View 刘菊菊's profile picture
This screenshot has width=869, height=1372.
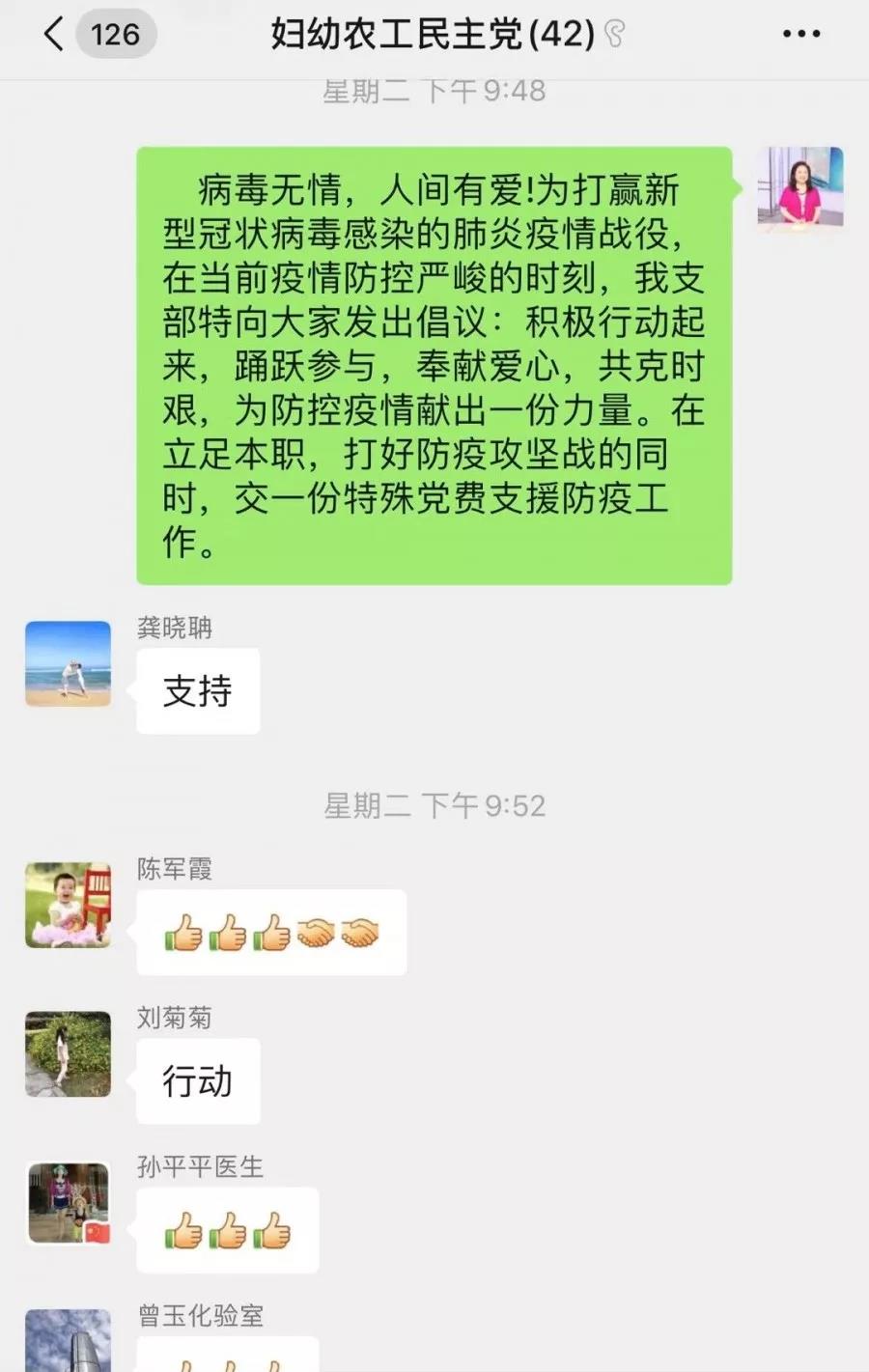point(68,1054)
